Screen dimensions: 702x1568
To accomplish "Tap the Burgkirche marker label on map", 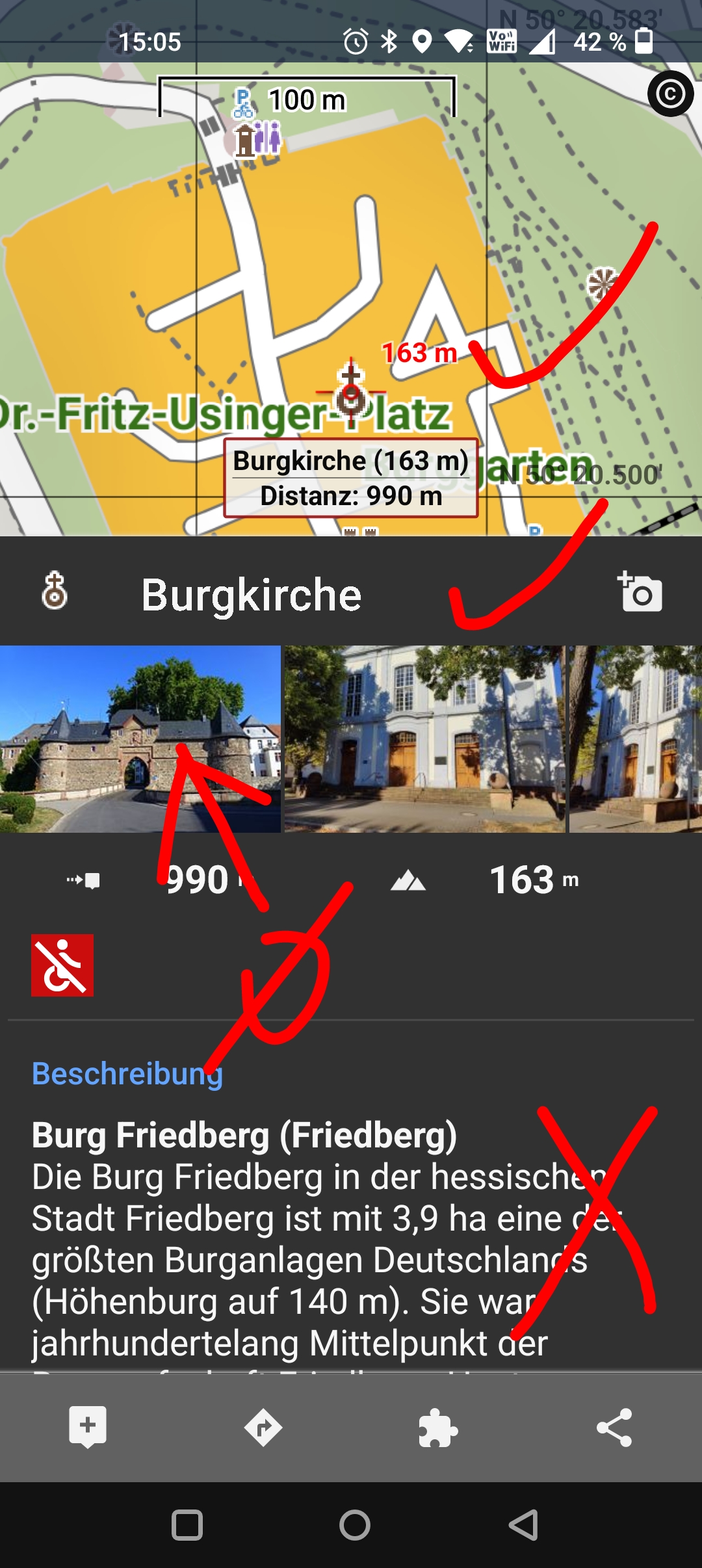I will pyautogui.click(x=351, y=478).
